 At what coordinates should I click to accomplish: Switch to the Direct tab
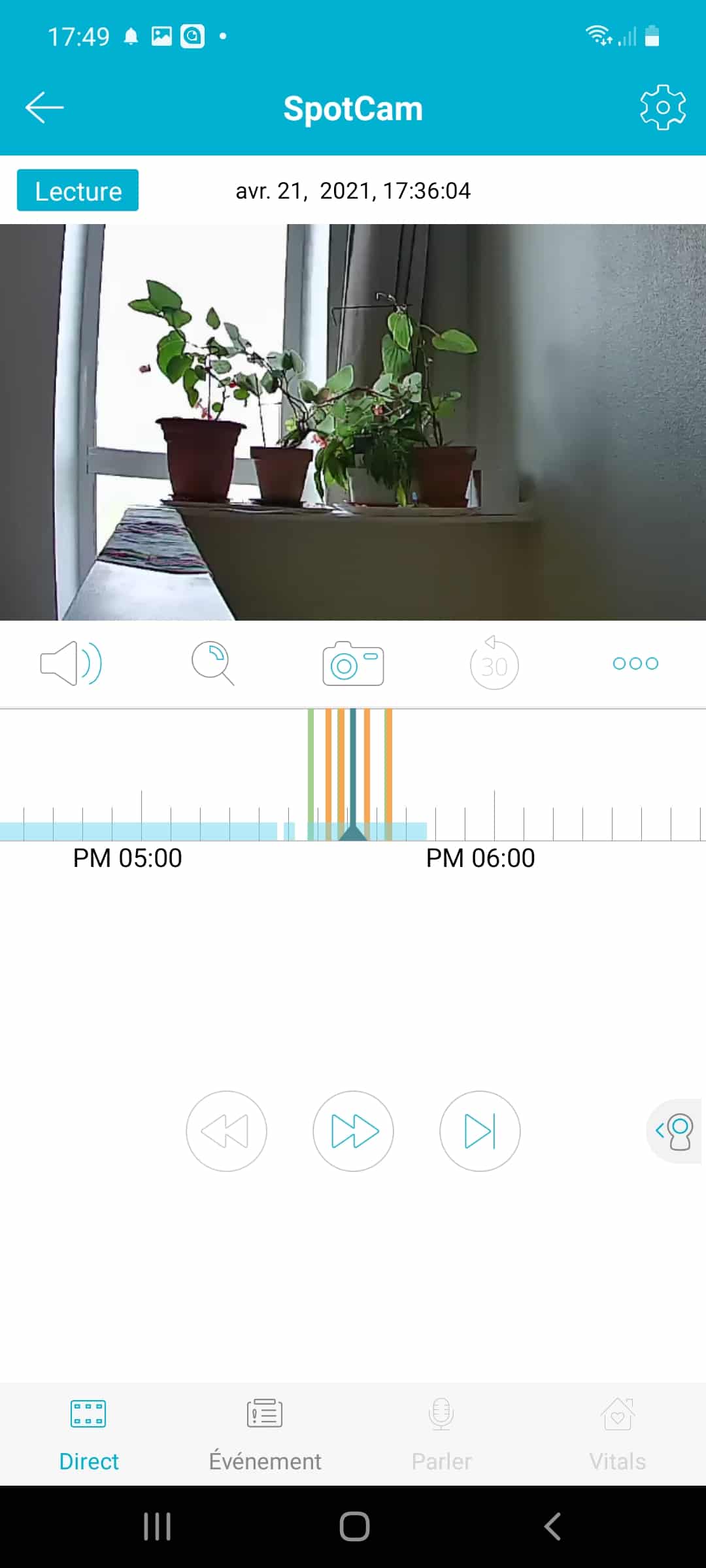(88, 1435)
